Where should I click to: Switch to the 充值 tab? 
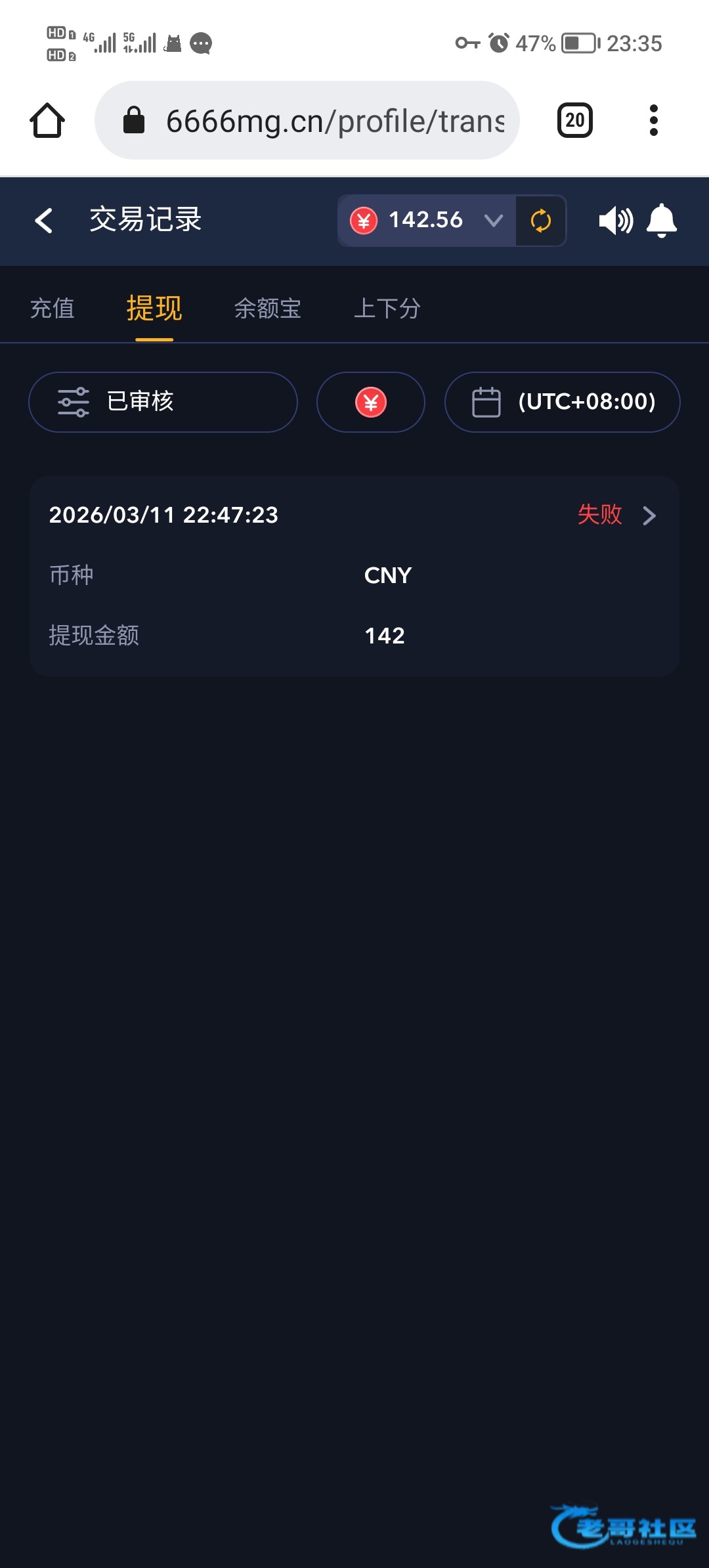coord(53,309)
